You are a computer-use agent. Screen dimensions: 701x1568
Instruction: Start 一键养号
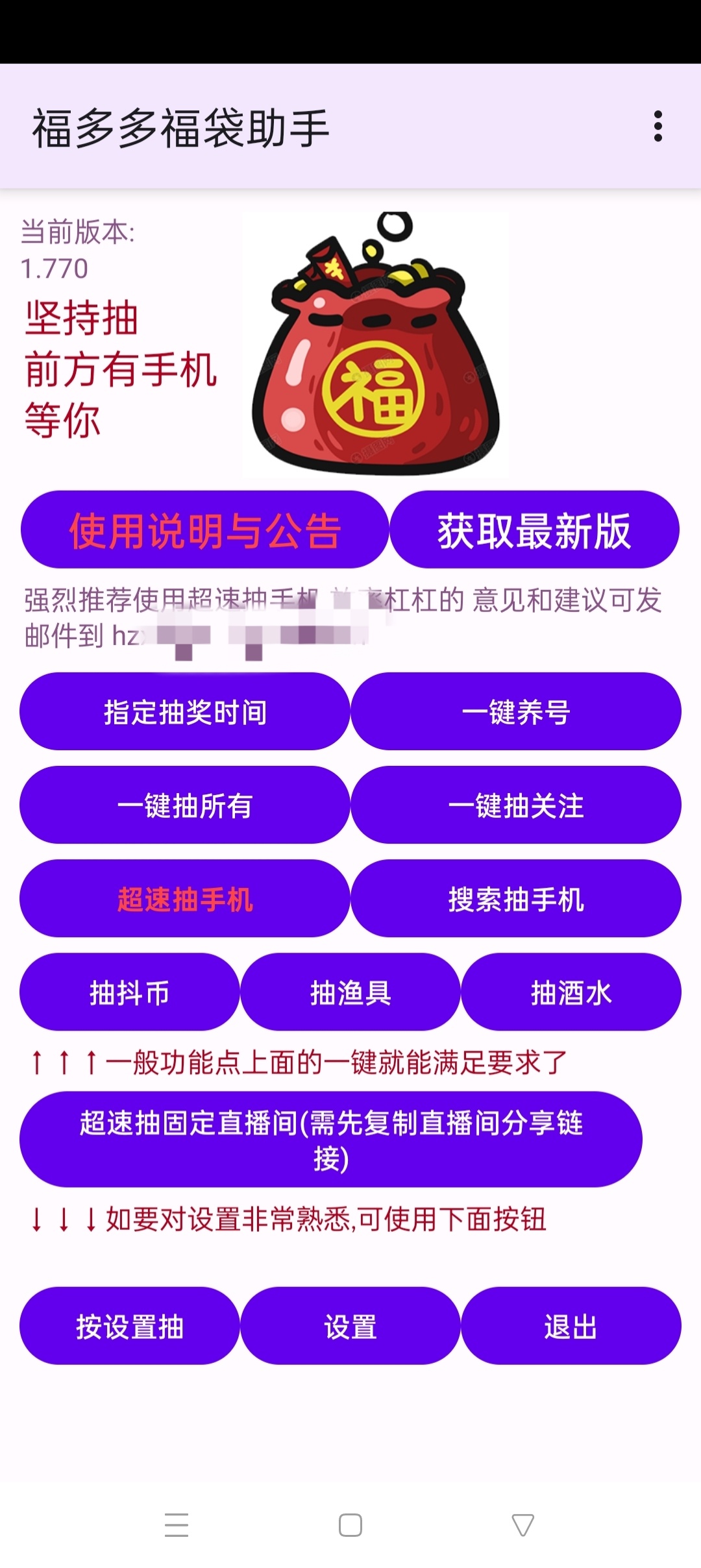pos(516,712)
